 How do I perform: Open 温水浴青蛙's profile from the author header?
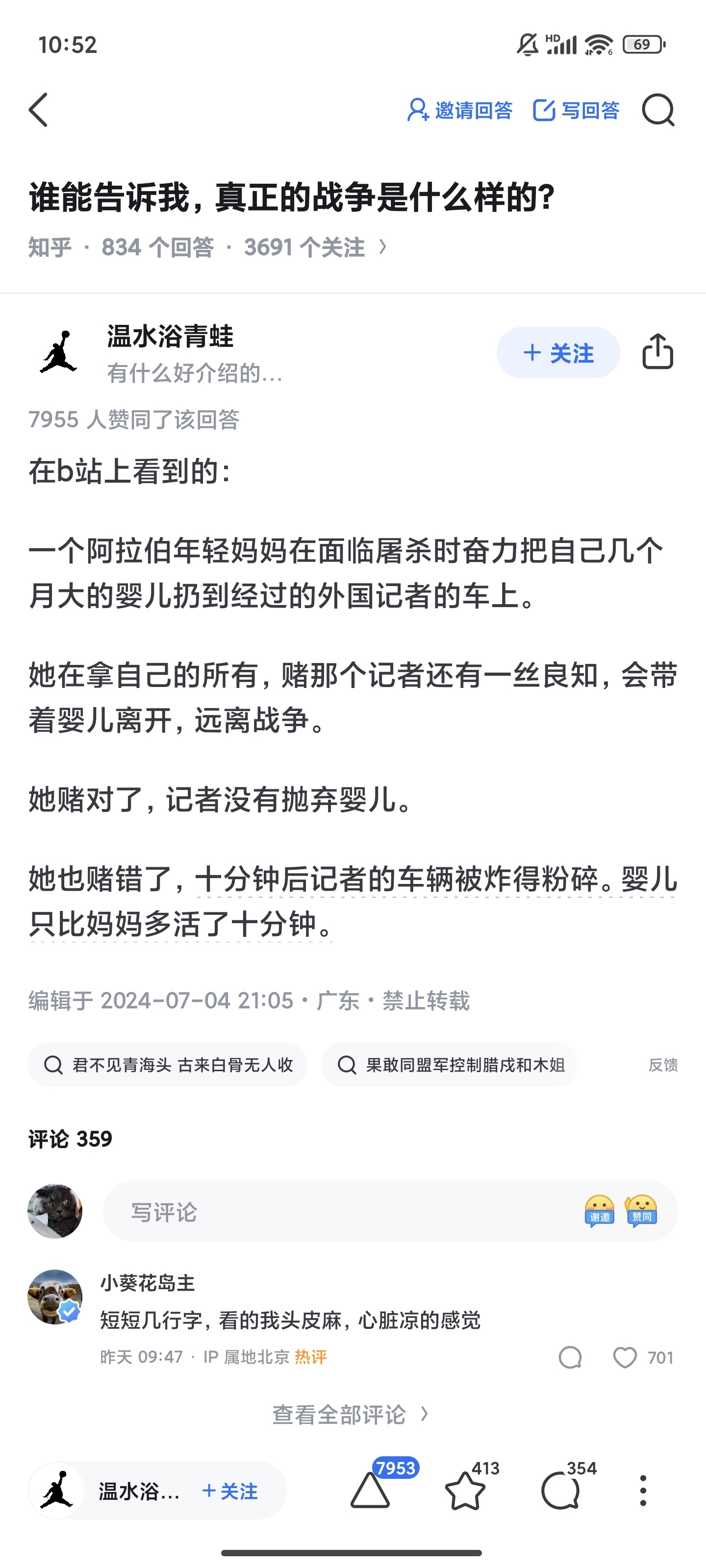[x=171, y=336]
